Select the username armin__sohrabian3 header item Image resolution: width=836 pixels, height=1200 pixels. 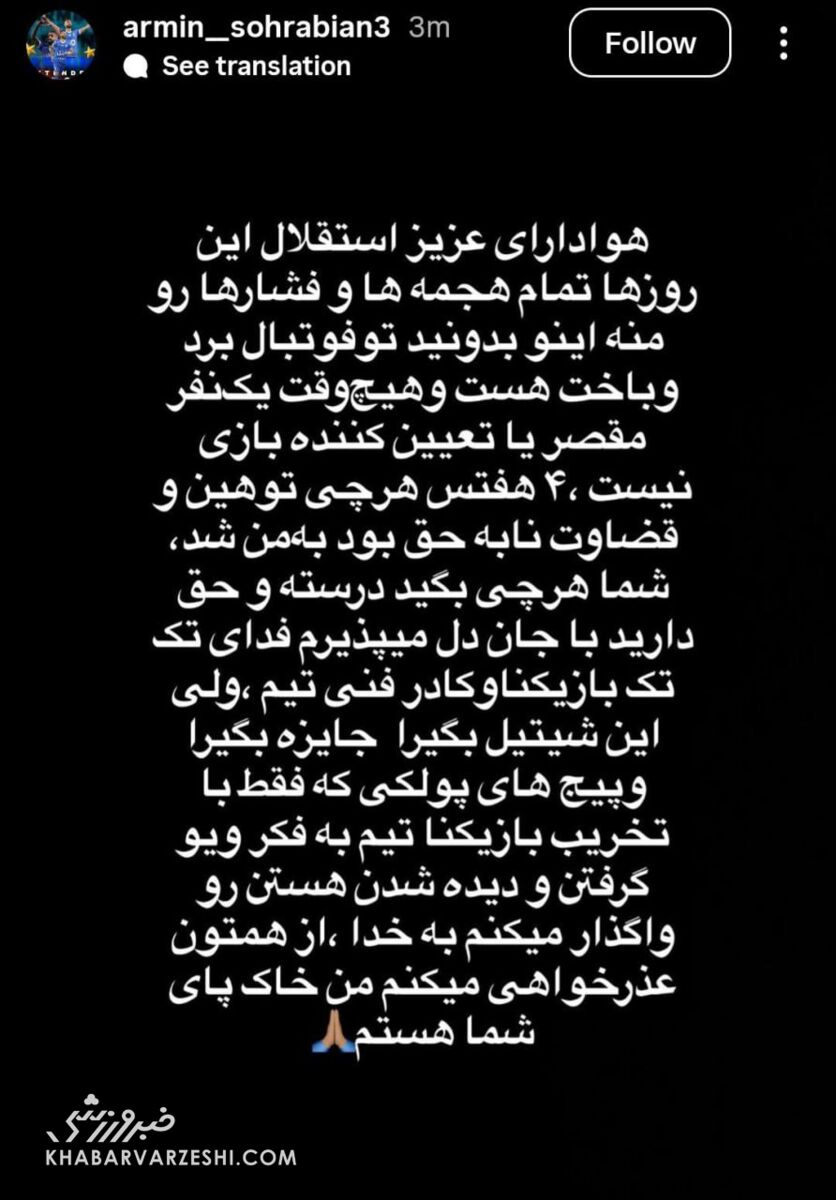(x=256, y=27)
